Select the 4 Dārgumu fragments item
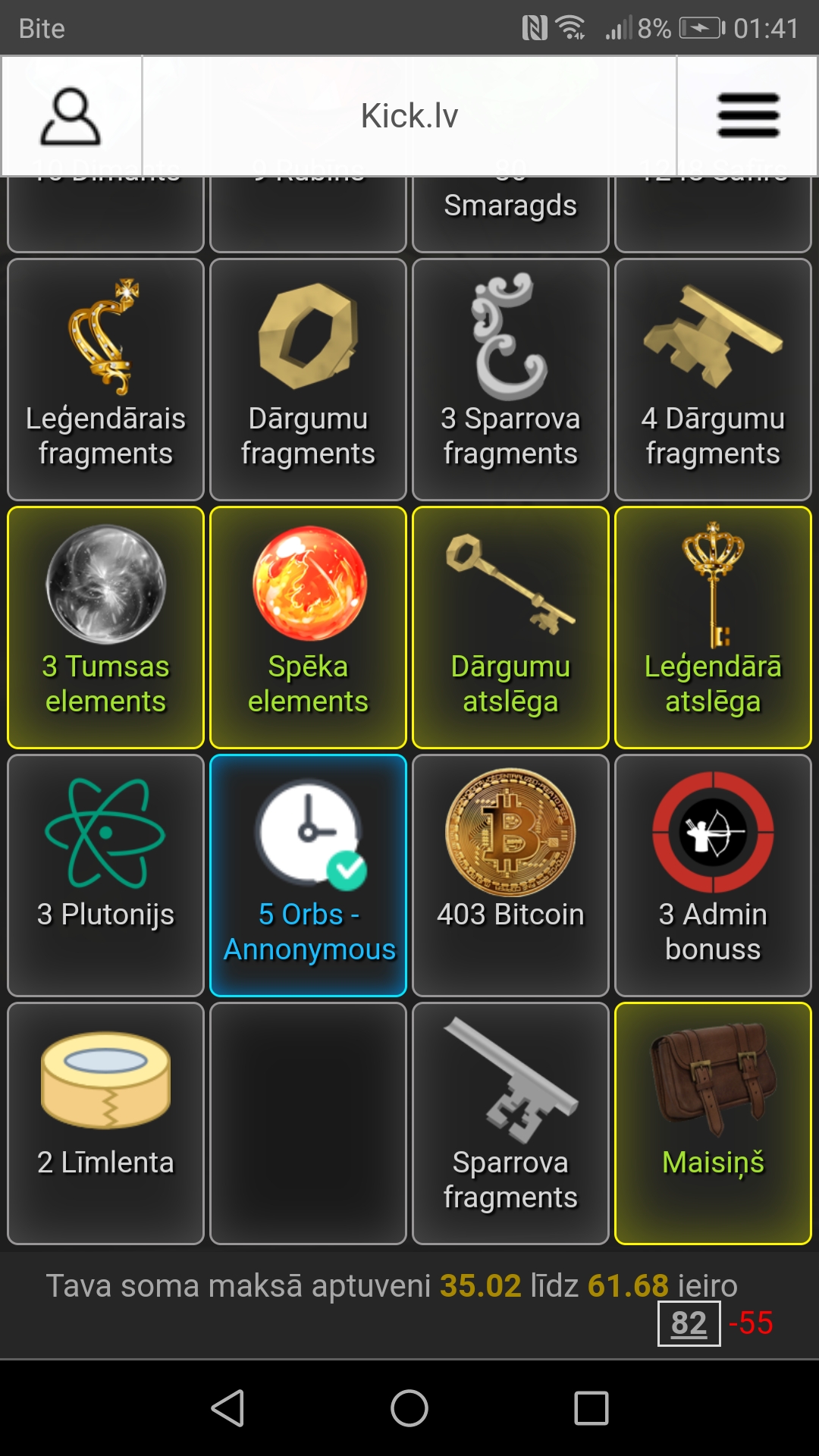 point(713,379)
